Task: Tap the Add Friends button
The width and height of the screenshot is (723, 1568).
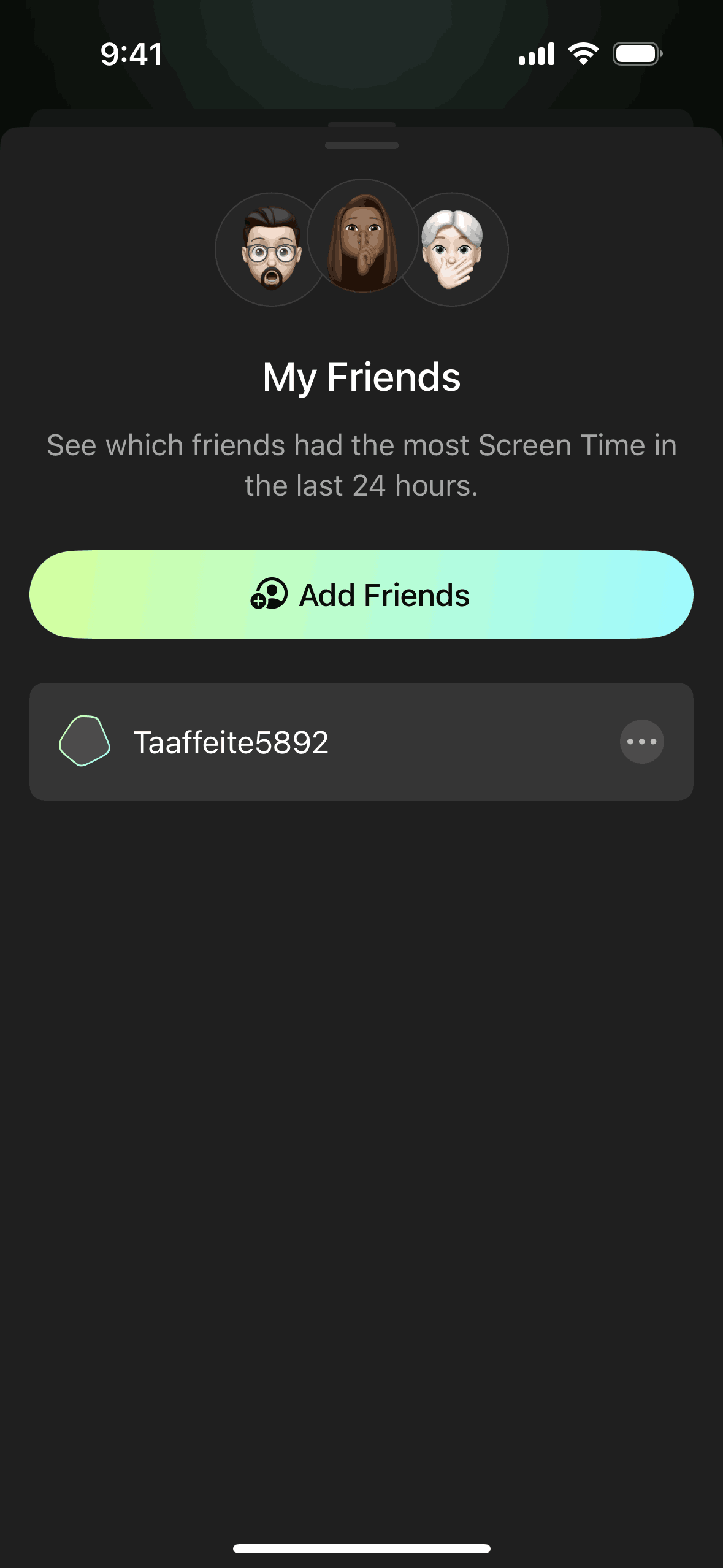Action: 361,594
